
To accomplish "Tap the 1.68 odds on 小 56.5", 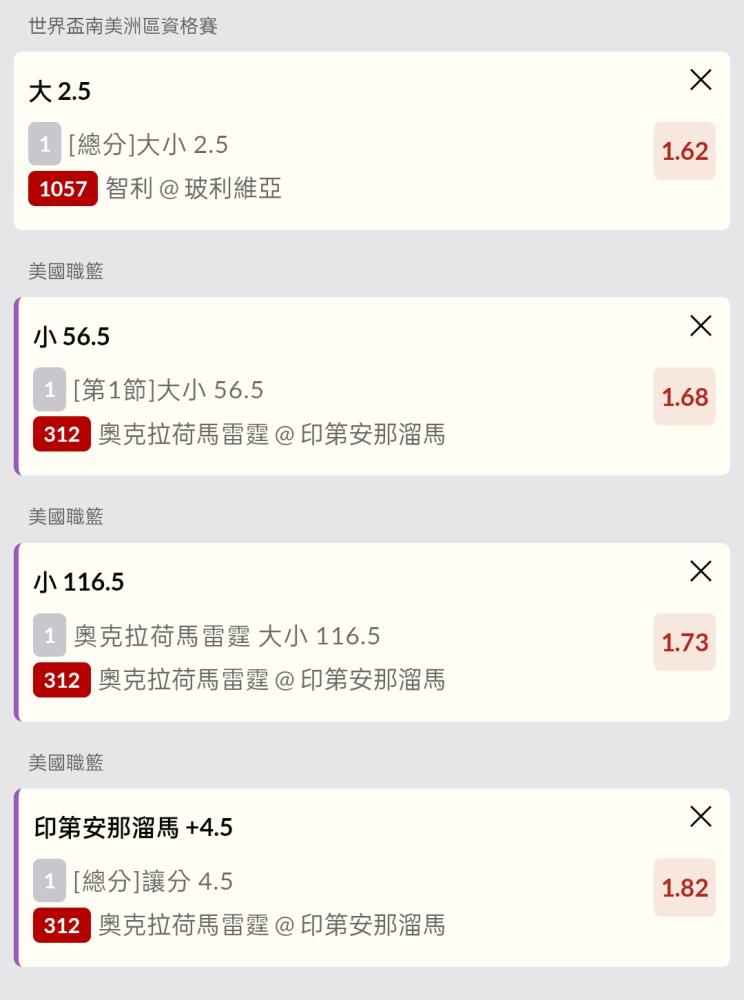I will coord(685,397).
